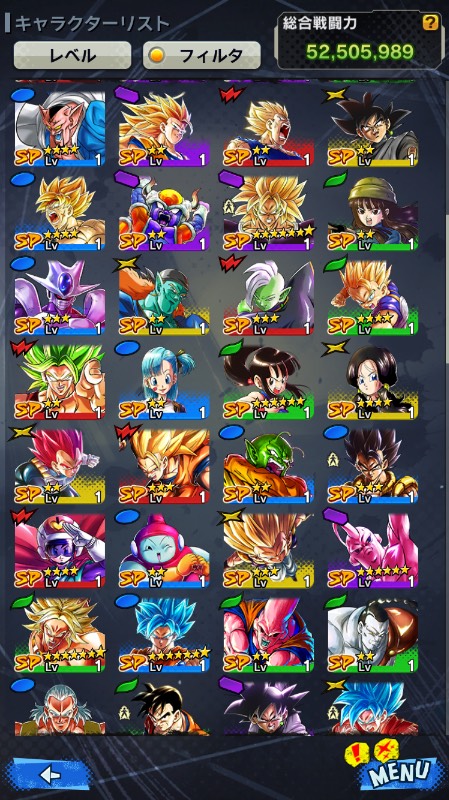Open the yellow question mark help icon
Screen dimensions: 449x800
point(430,22)
